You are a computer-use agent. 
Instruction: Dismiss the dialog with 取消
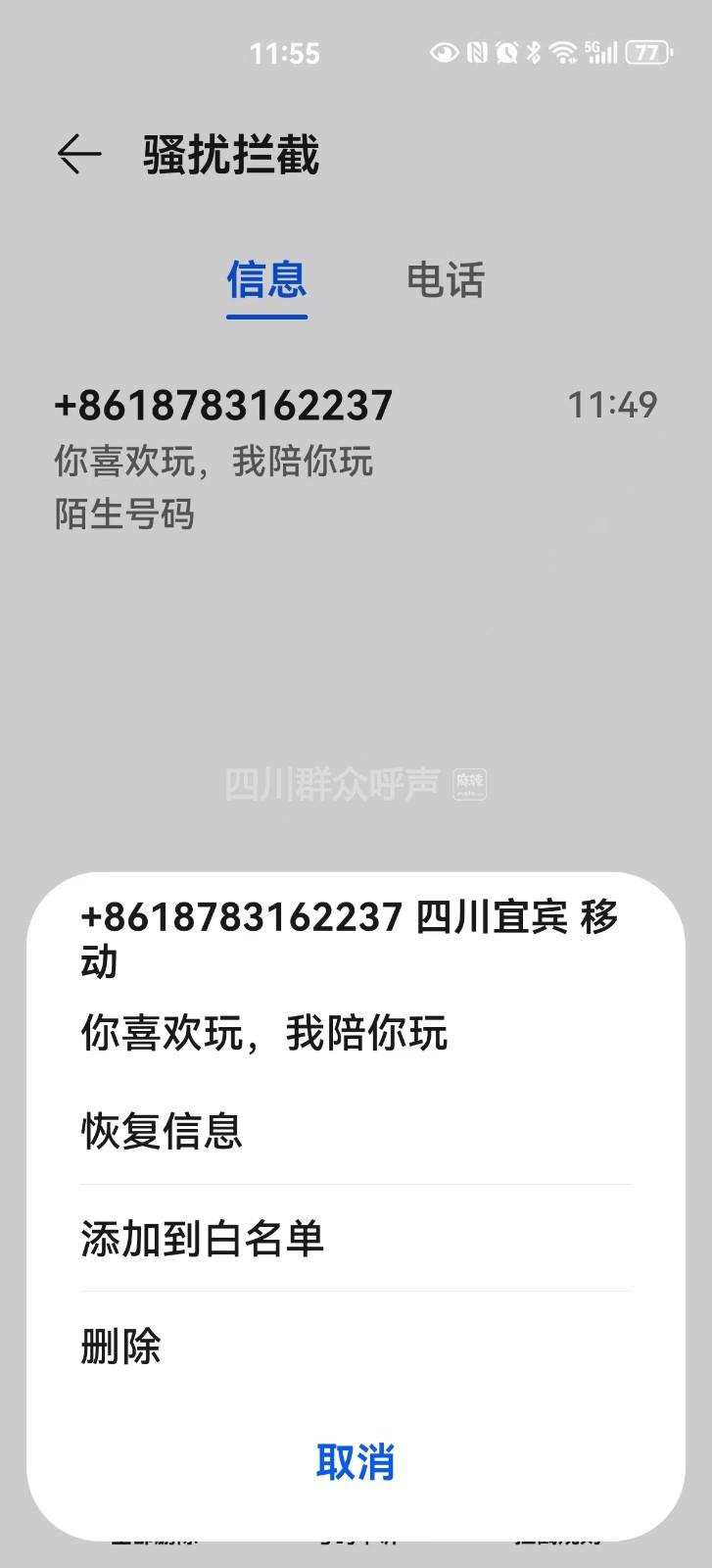point(356,1461)
